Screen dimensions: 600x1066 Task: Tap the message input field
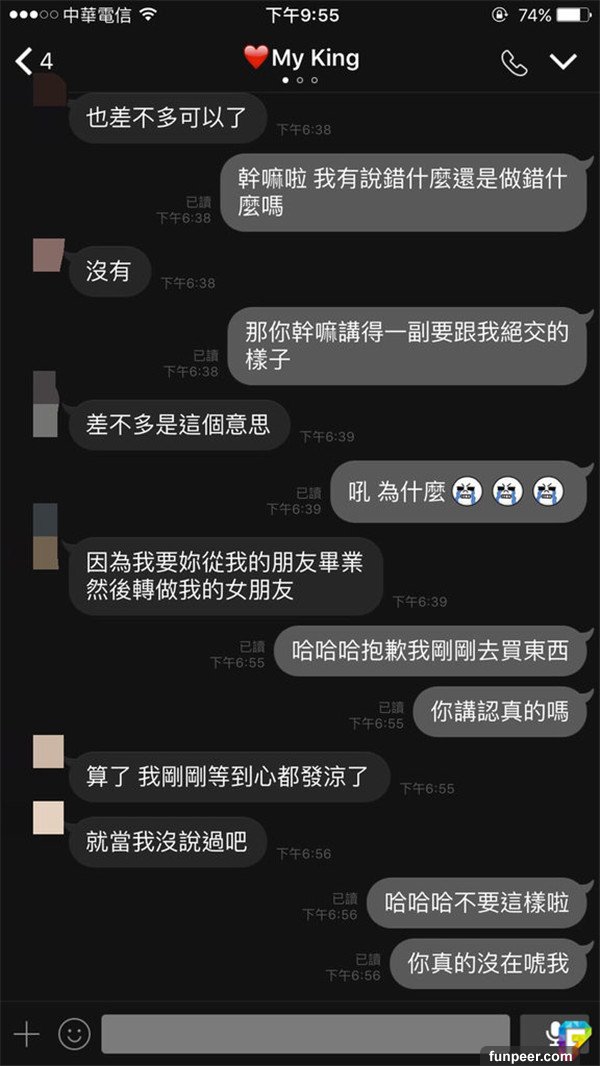click(x=305, y=1034)
